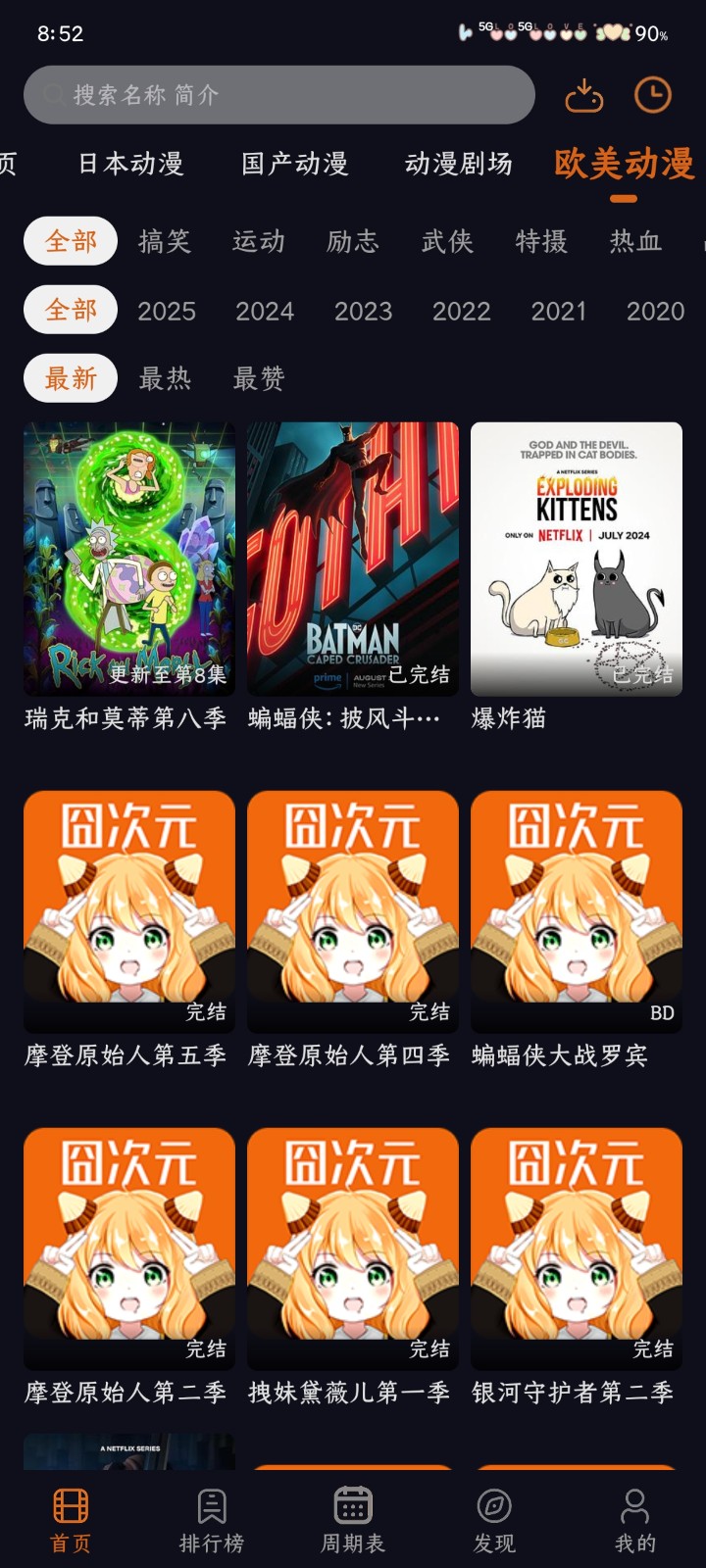The image size is (706, 1568).
Task: Open 瑞克和莫蒂第八季 via its title link
Action: pos(126,718)
